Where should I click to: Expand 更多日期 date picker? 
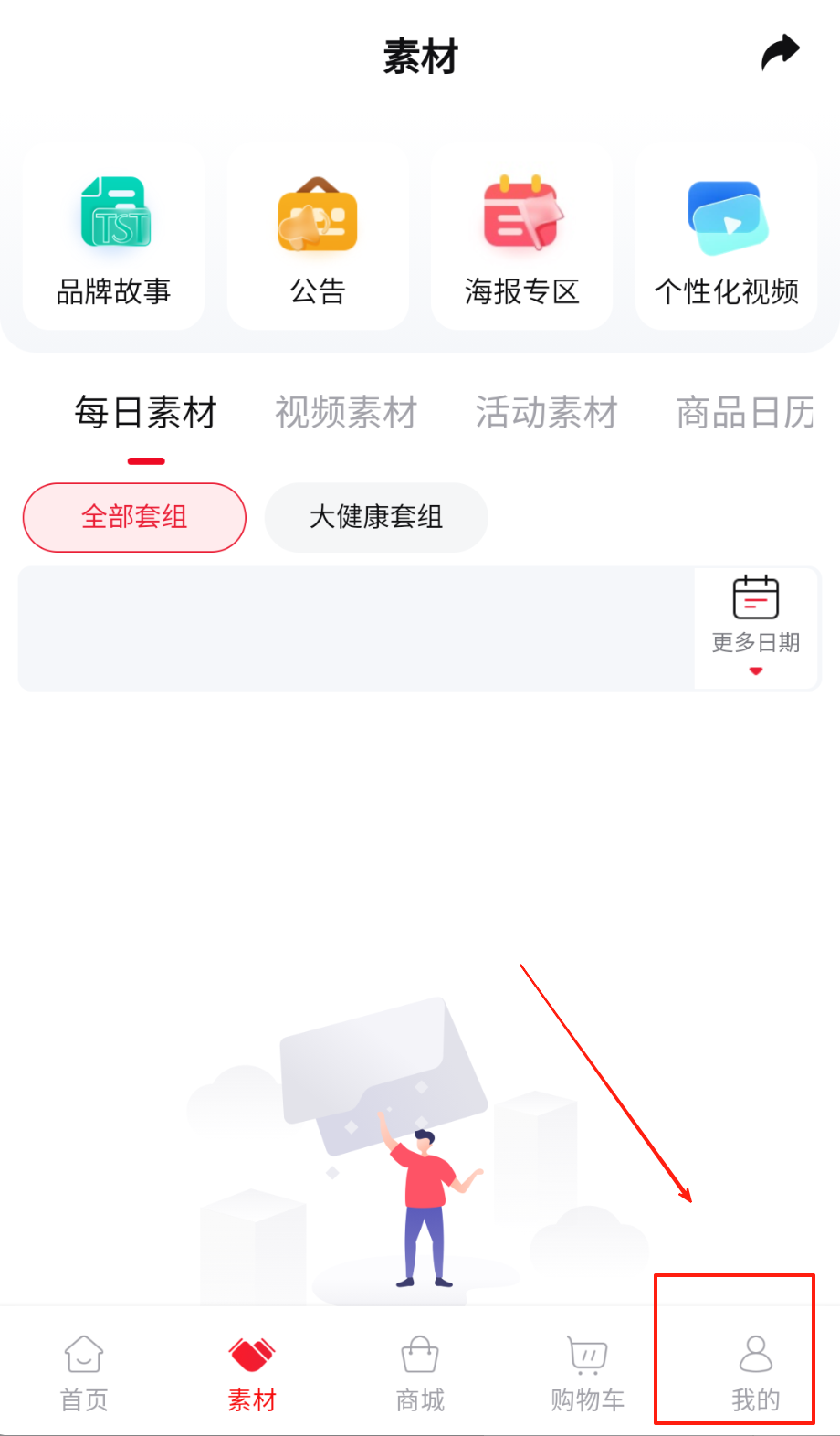[755, 627]
